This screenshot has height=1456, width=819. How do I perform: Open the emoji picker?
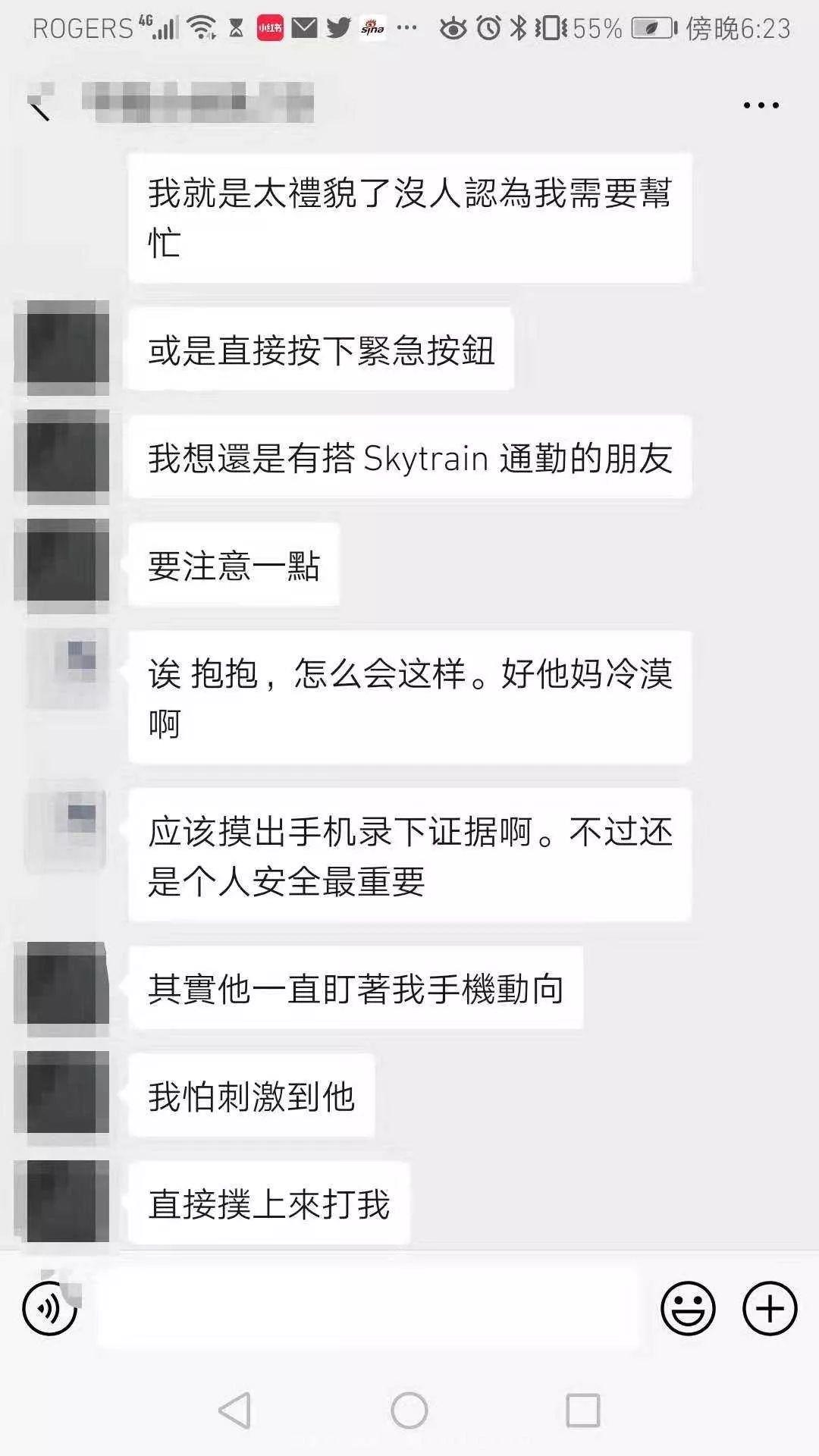[688, 1308]
